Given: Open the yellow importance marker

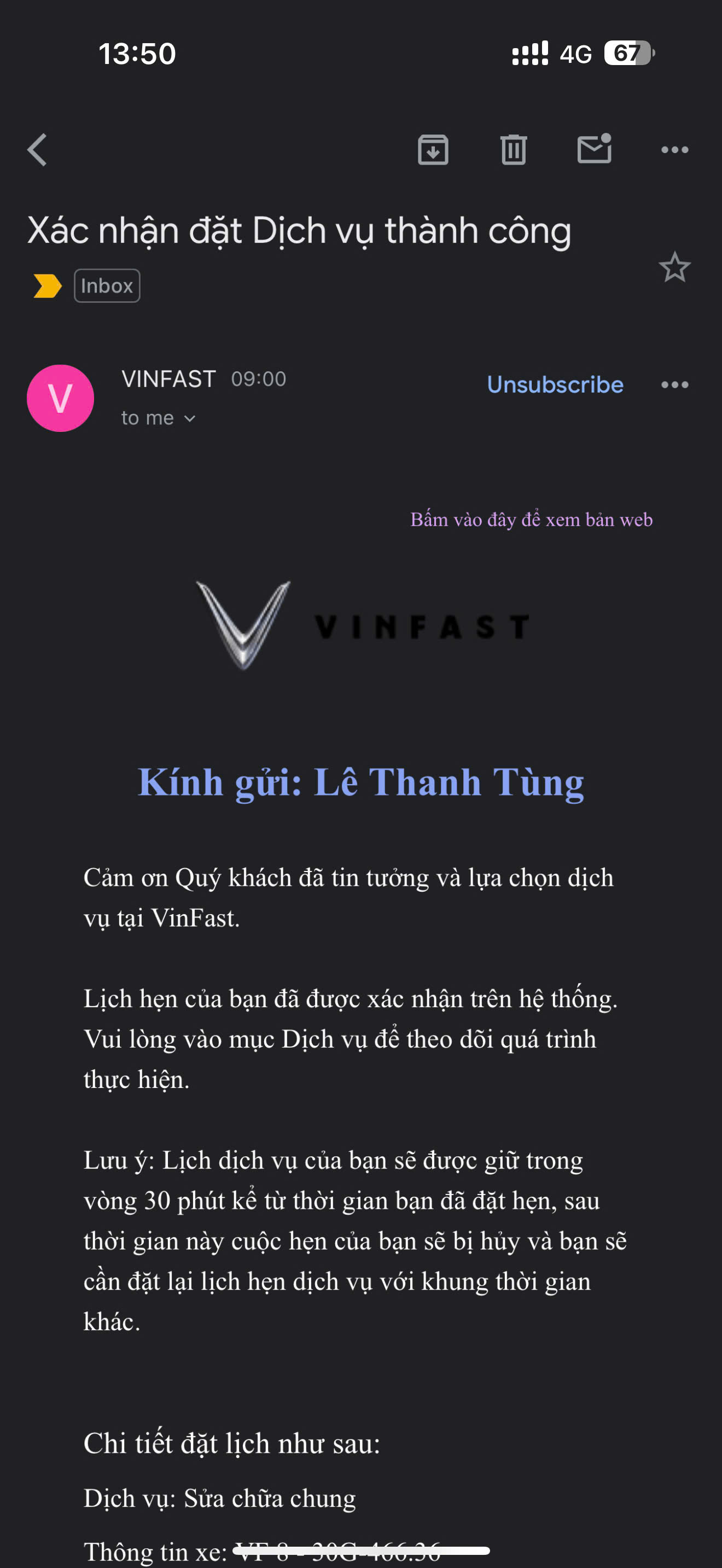Looking at the screenshot, I should tap(48, 286).
